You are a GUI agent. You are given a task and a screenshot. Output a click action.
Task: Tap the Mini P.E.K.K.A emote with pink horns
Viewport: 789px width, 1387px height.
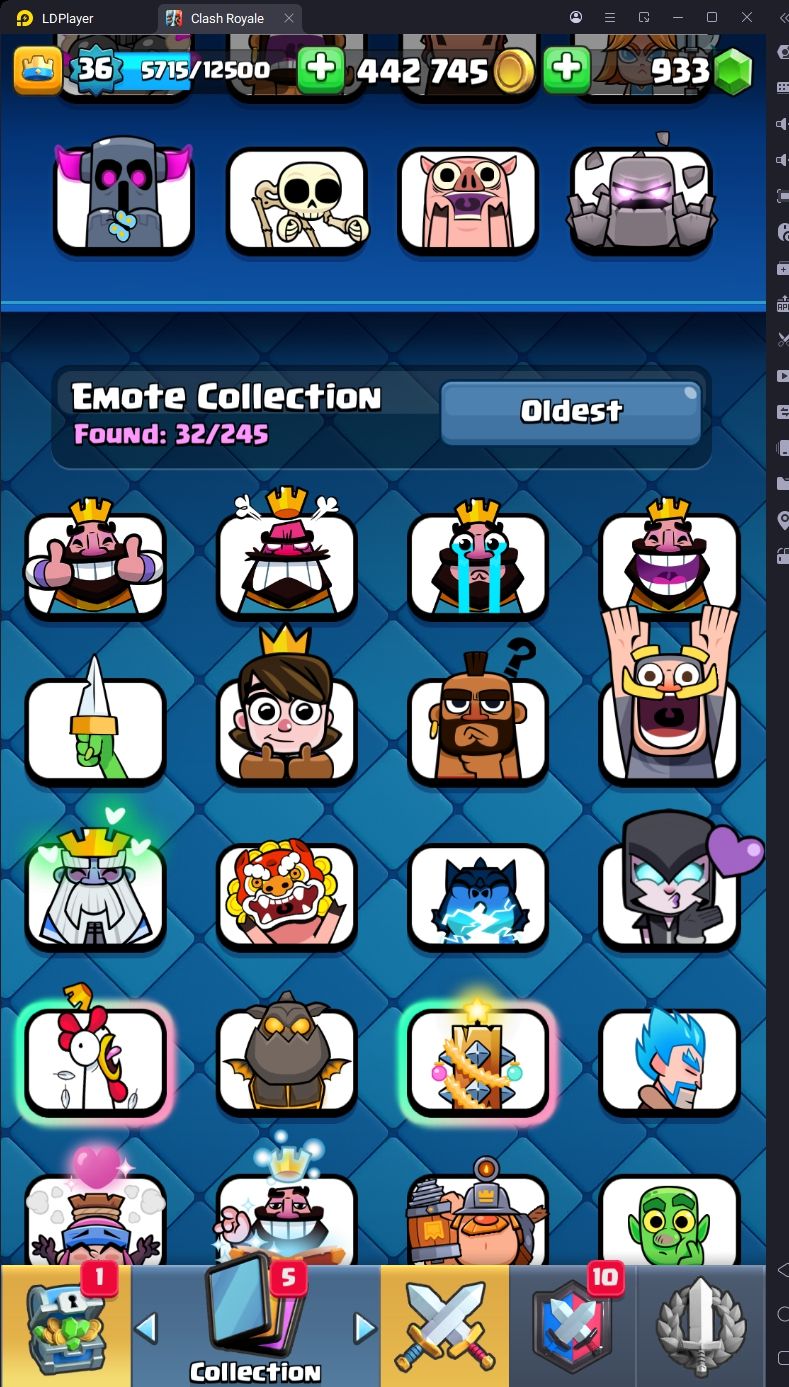point(123,194)
